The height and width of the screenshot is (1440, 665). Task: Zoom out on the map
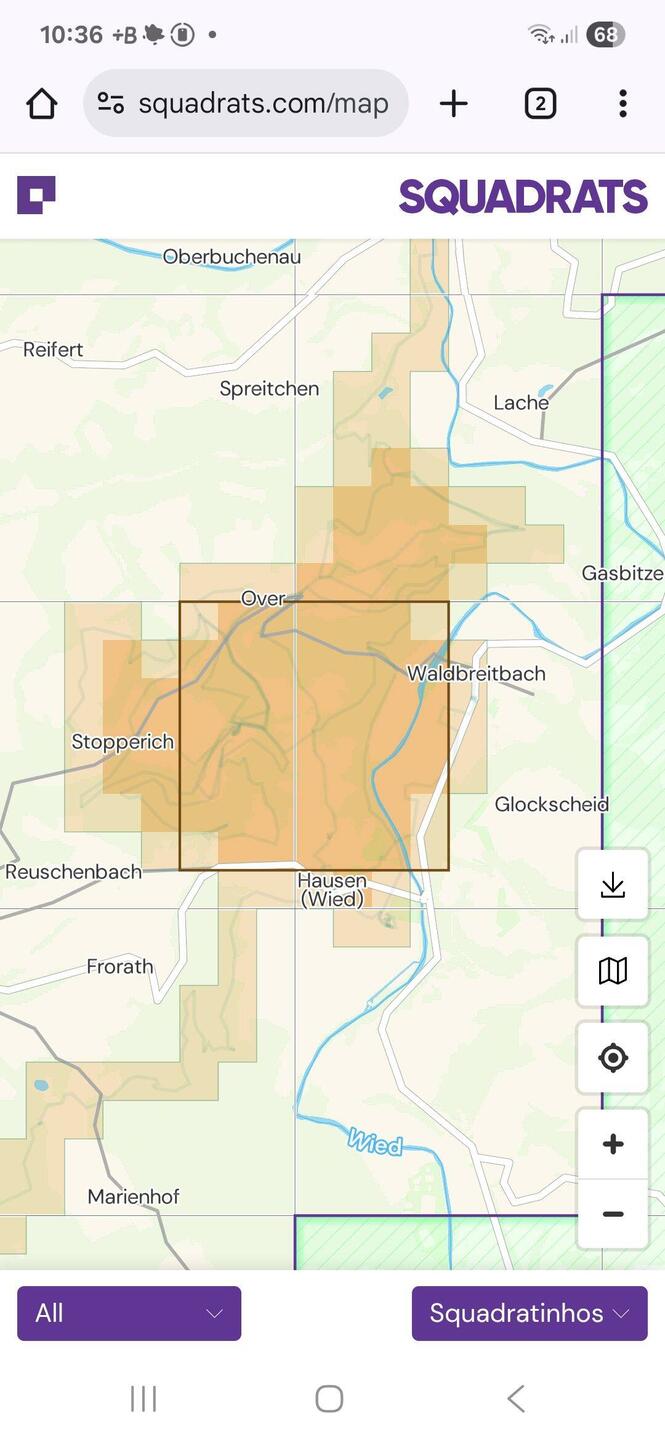pyautogui.click(x=612, y=1214)
